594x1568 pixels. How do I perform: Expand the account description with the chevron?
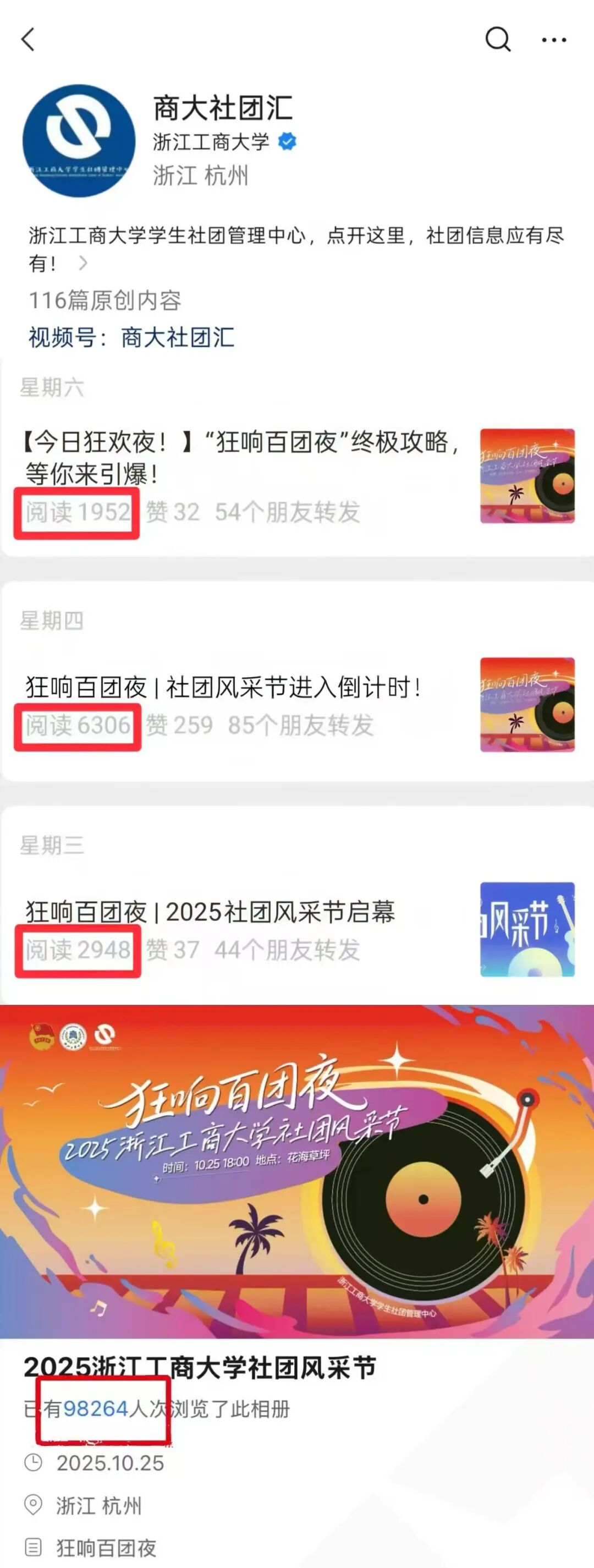click(84, 264)
